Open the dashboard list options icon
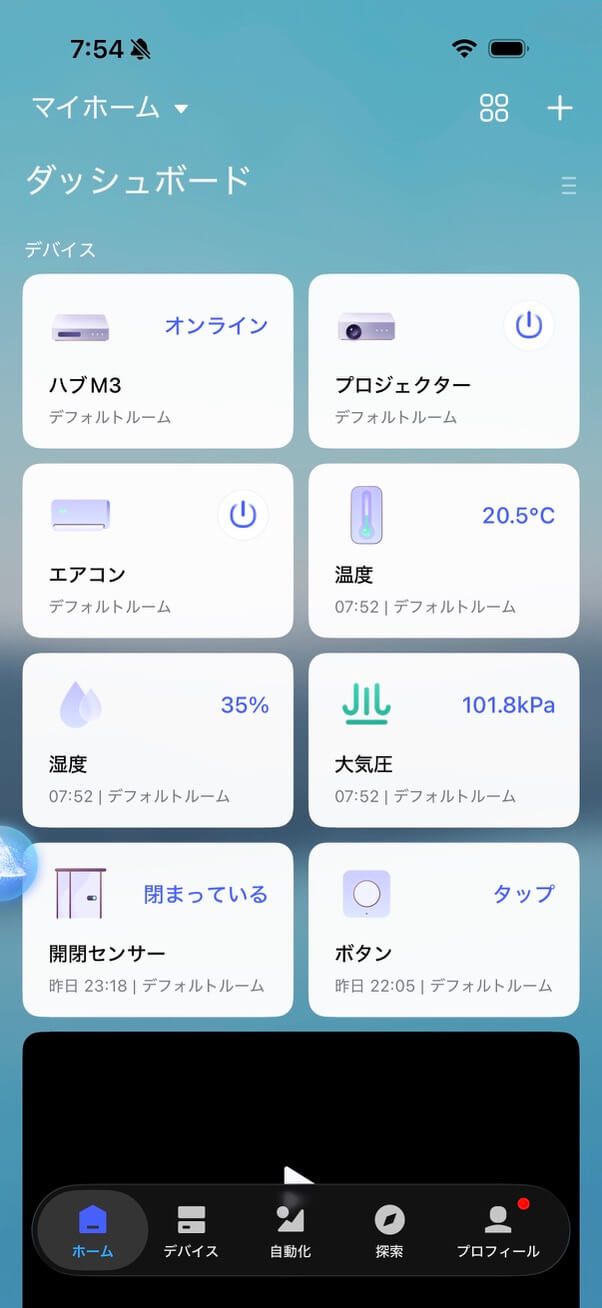Viewport: 602px width, 1308px height. point(569,185)
